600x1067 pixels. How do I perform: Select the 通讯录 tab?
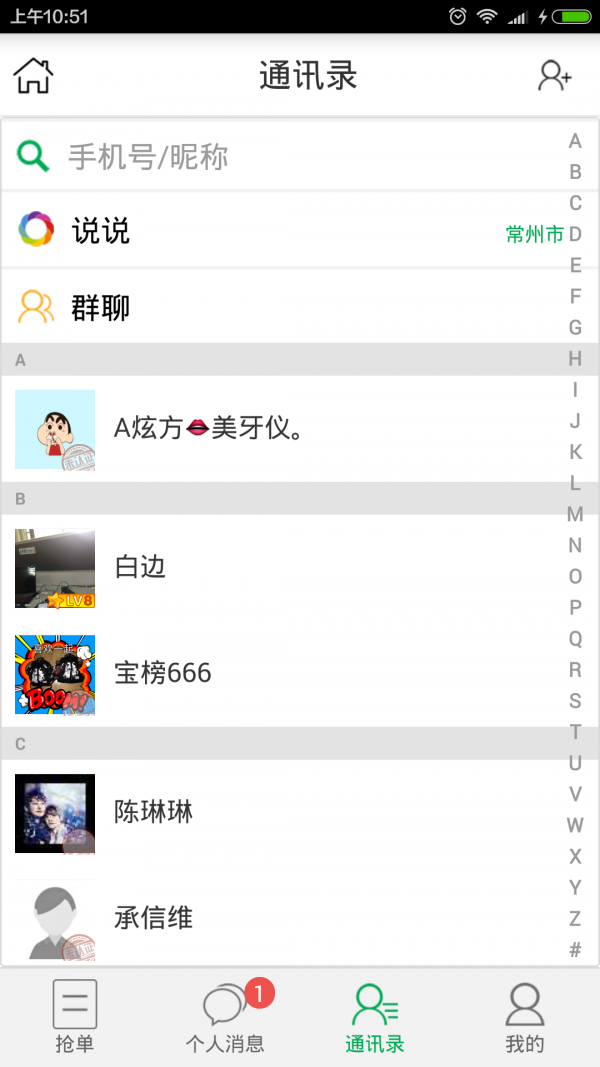point(375,1017)
